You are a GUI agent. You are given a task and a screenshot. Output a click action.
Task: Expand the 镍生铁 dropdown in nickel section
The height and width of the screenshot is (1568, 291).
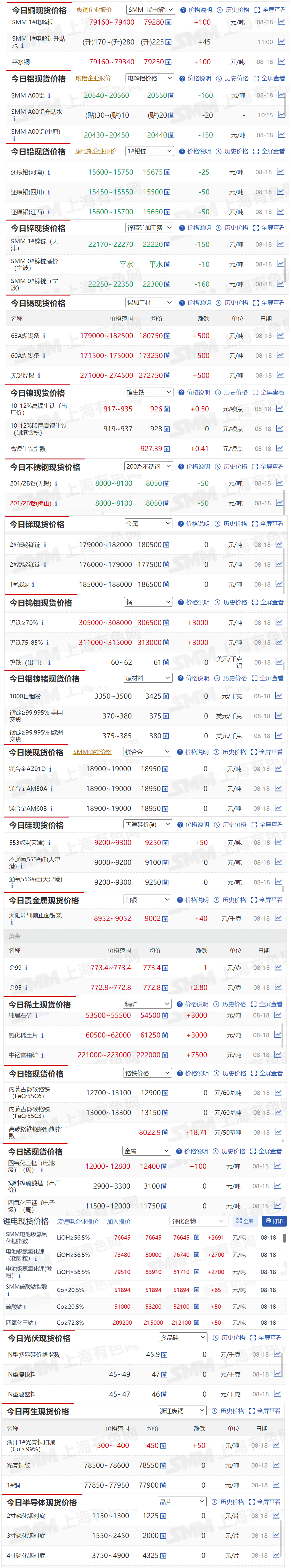pyautogui.click(x=149, y=393)
